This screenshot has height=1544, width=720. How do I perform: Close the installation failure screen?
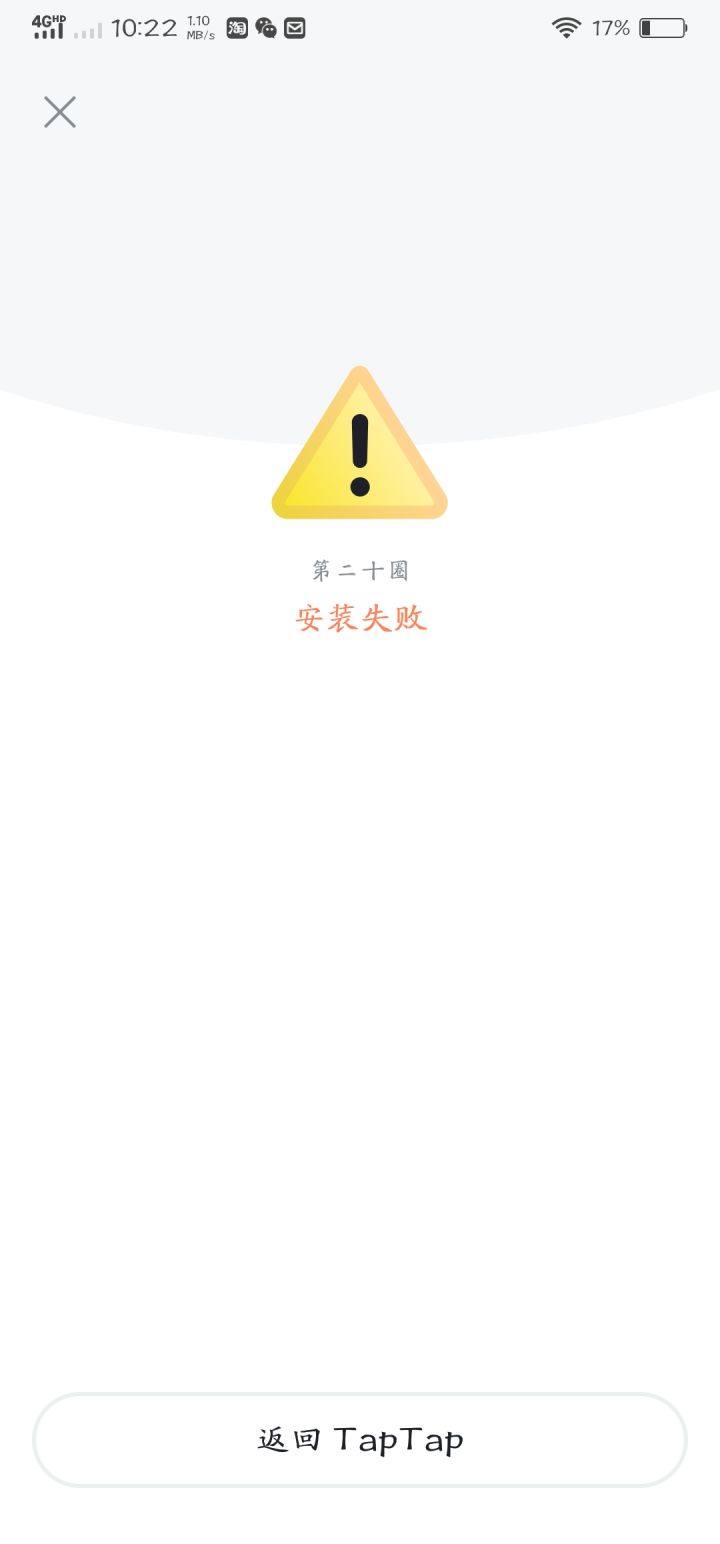pos(59,111)
